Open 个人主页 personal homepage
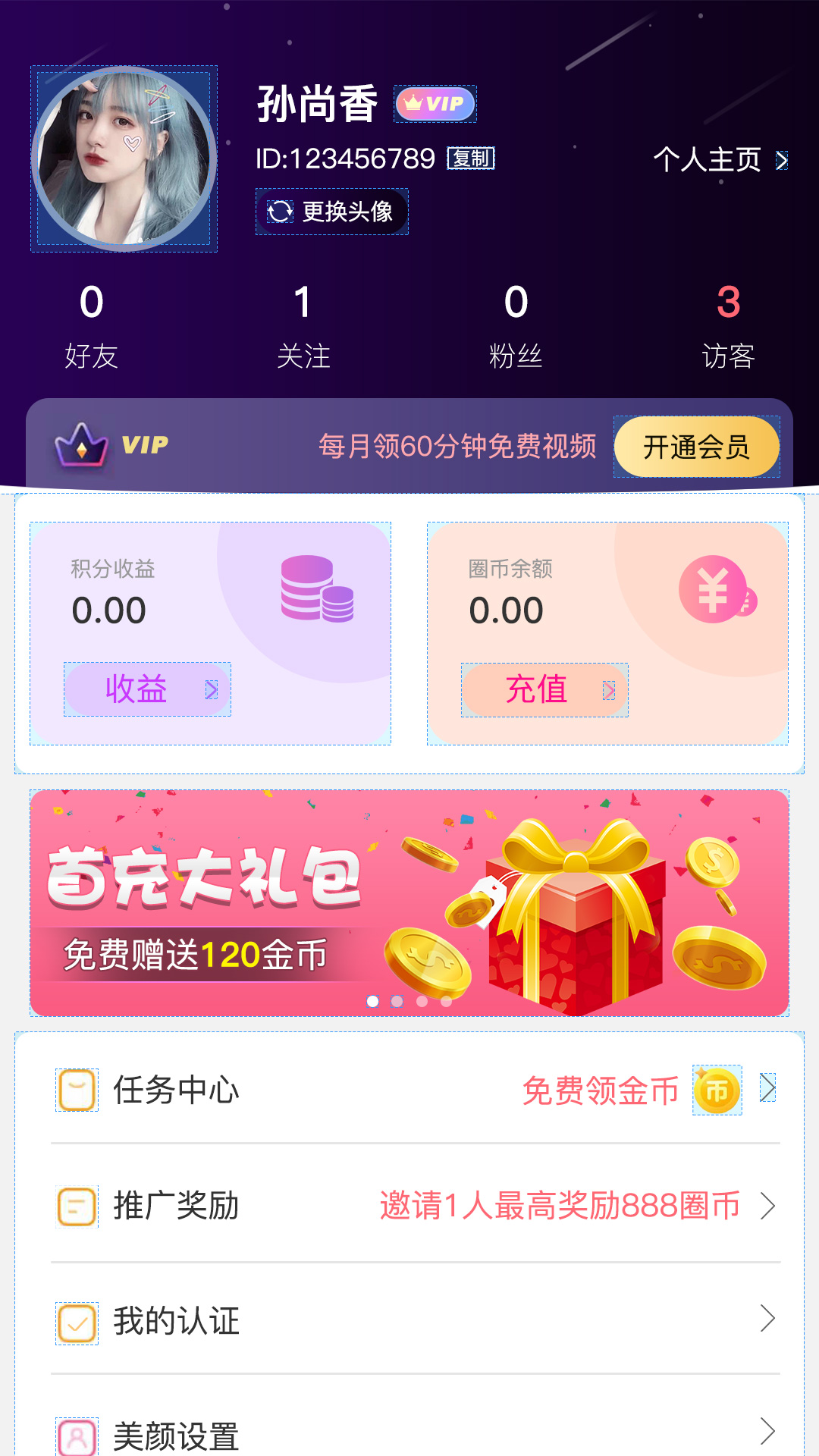 coord(720,160)
